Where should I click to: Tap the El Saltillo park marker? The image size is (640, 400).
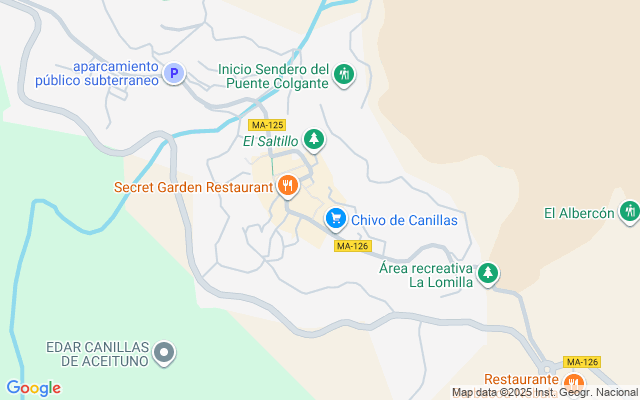click(314, 138)
